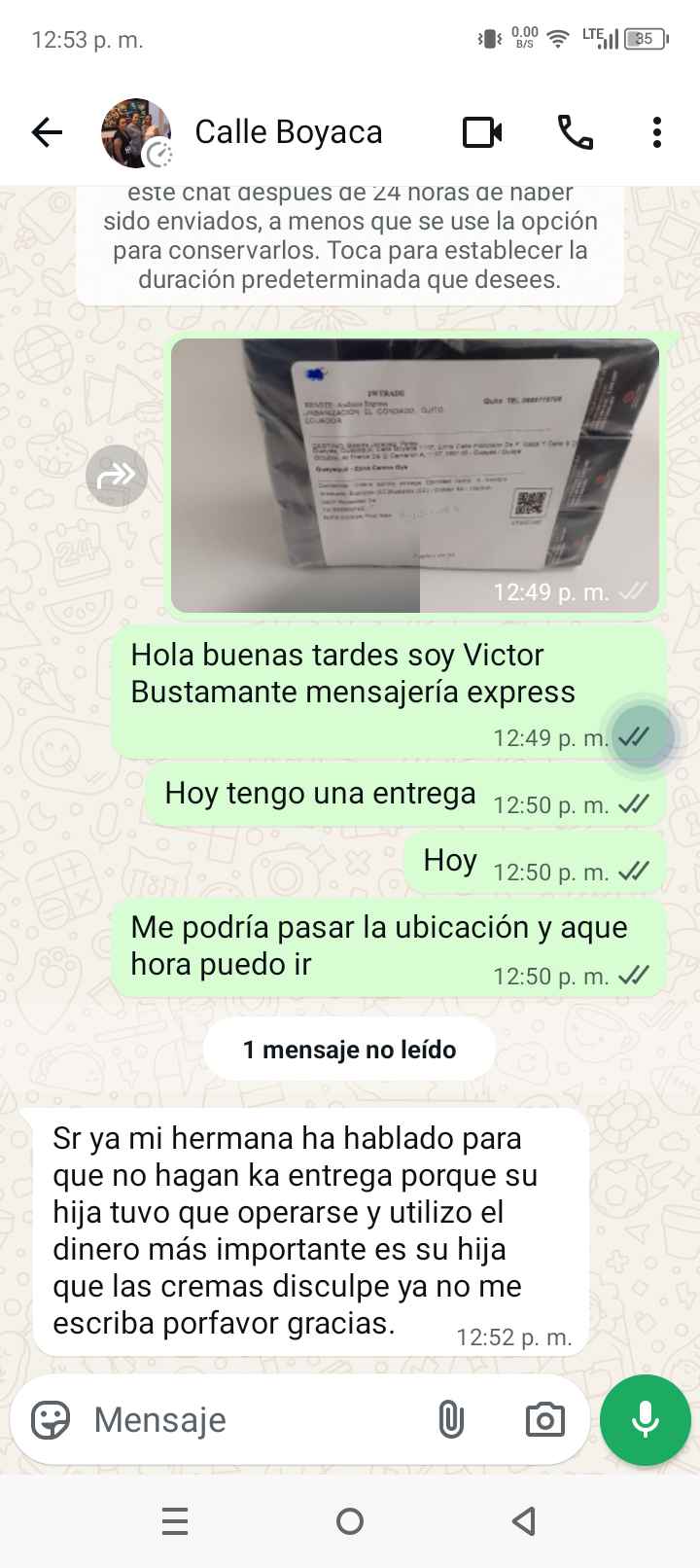Viewport: 700px width, 1568px height.
Task: Open the sent package label photo
Action: point(414,475)
